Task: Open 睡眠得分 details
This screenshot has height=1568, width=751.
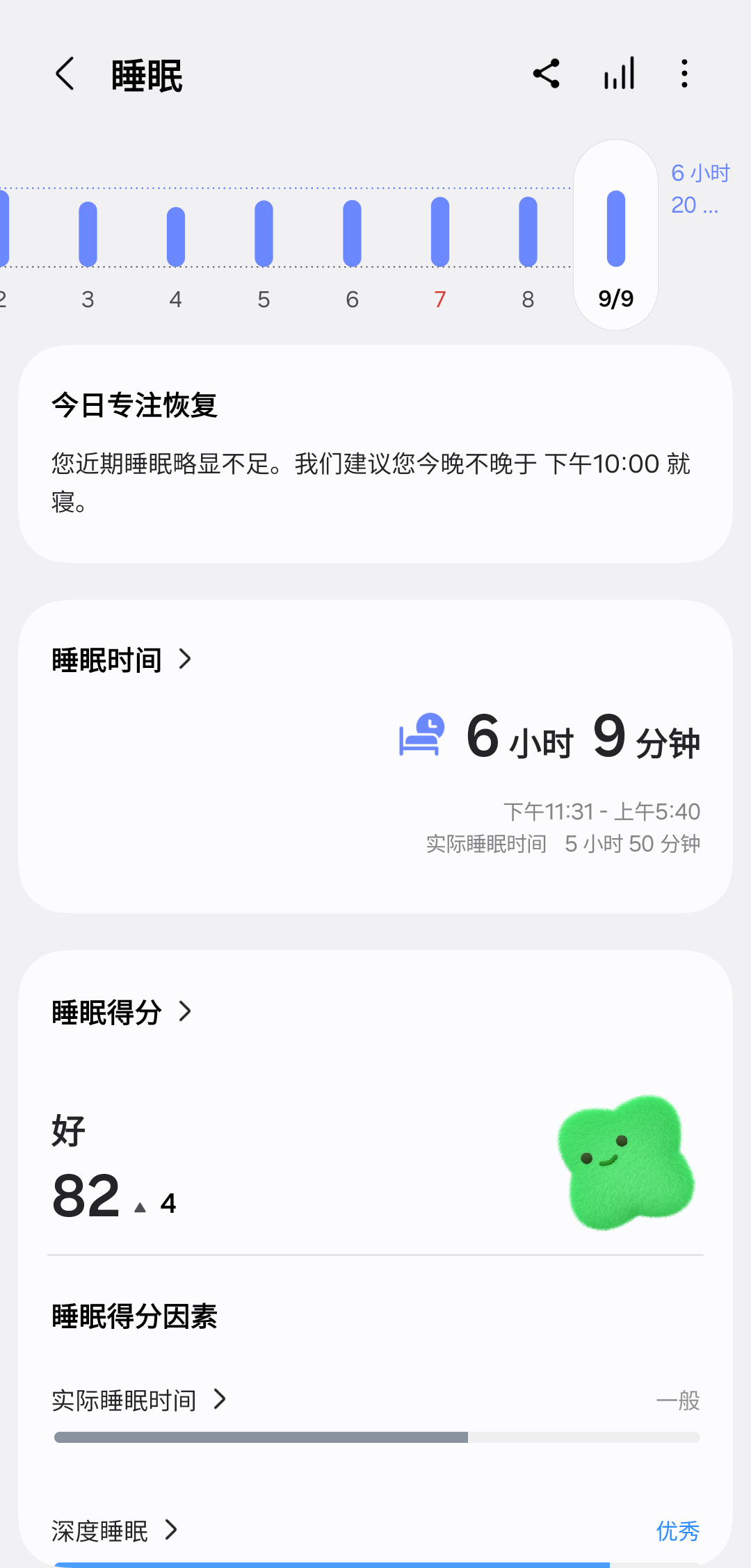Action: pos(122,1012)
